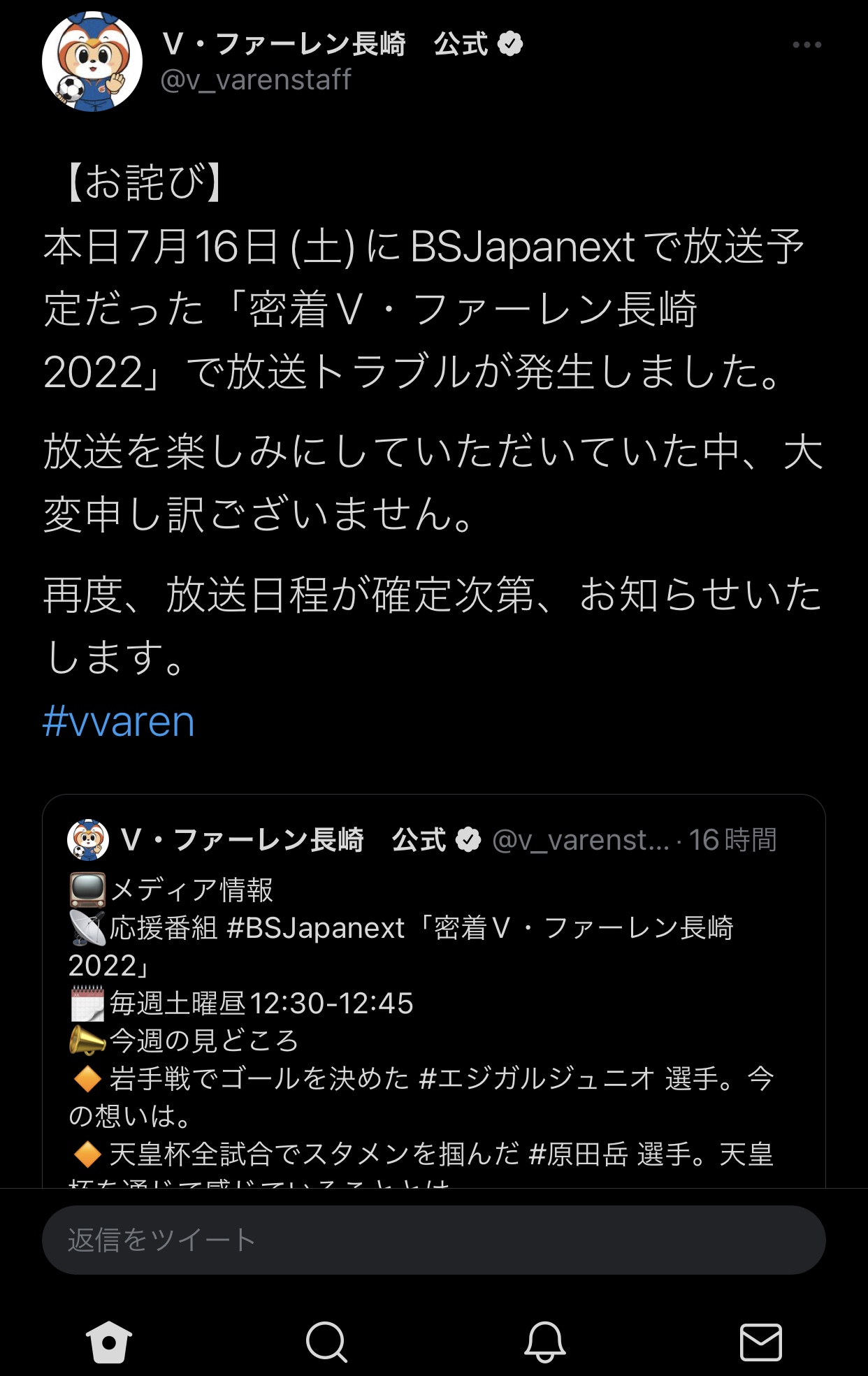868x1376 pixels.
Task: Tap the 返信をツイート reply field
Action: tap(433, 1240)
